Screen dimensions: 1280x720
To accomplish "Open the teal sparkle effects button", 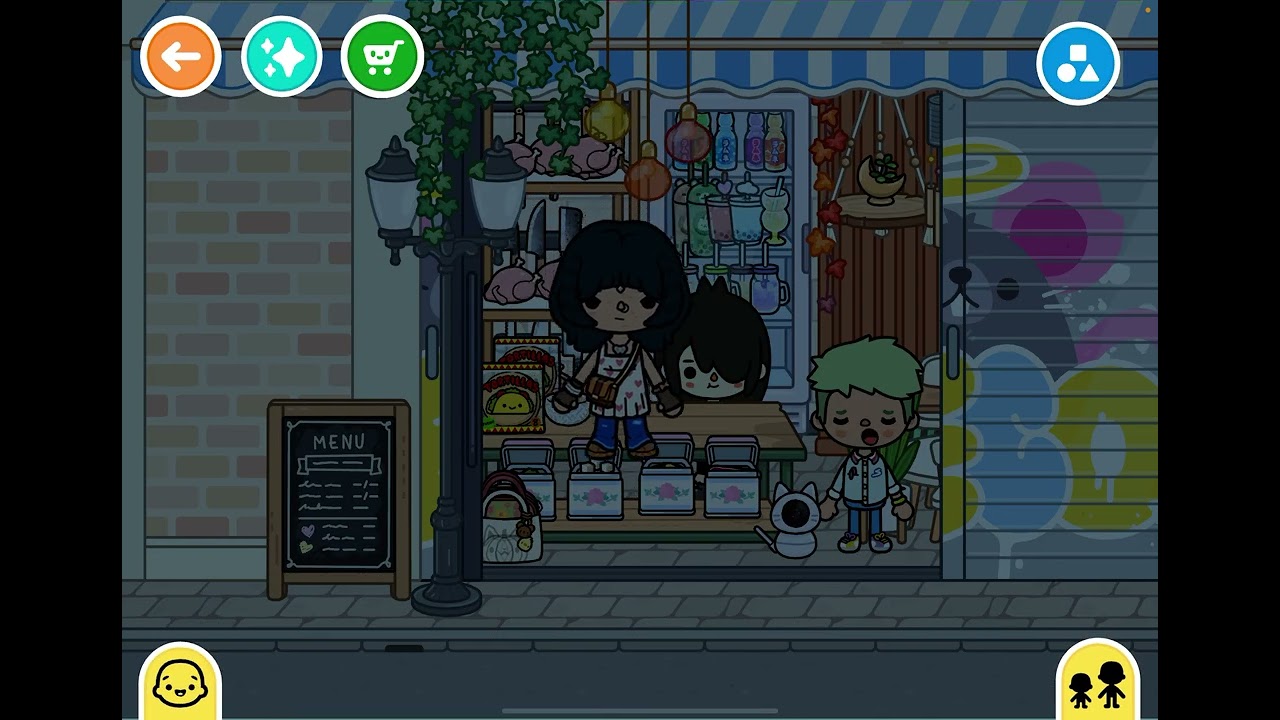I will coord(282,57).
